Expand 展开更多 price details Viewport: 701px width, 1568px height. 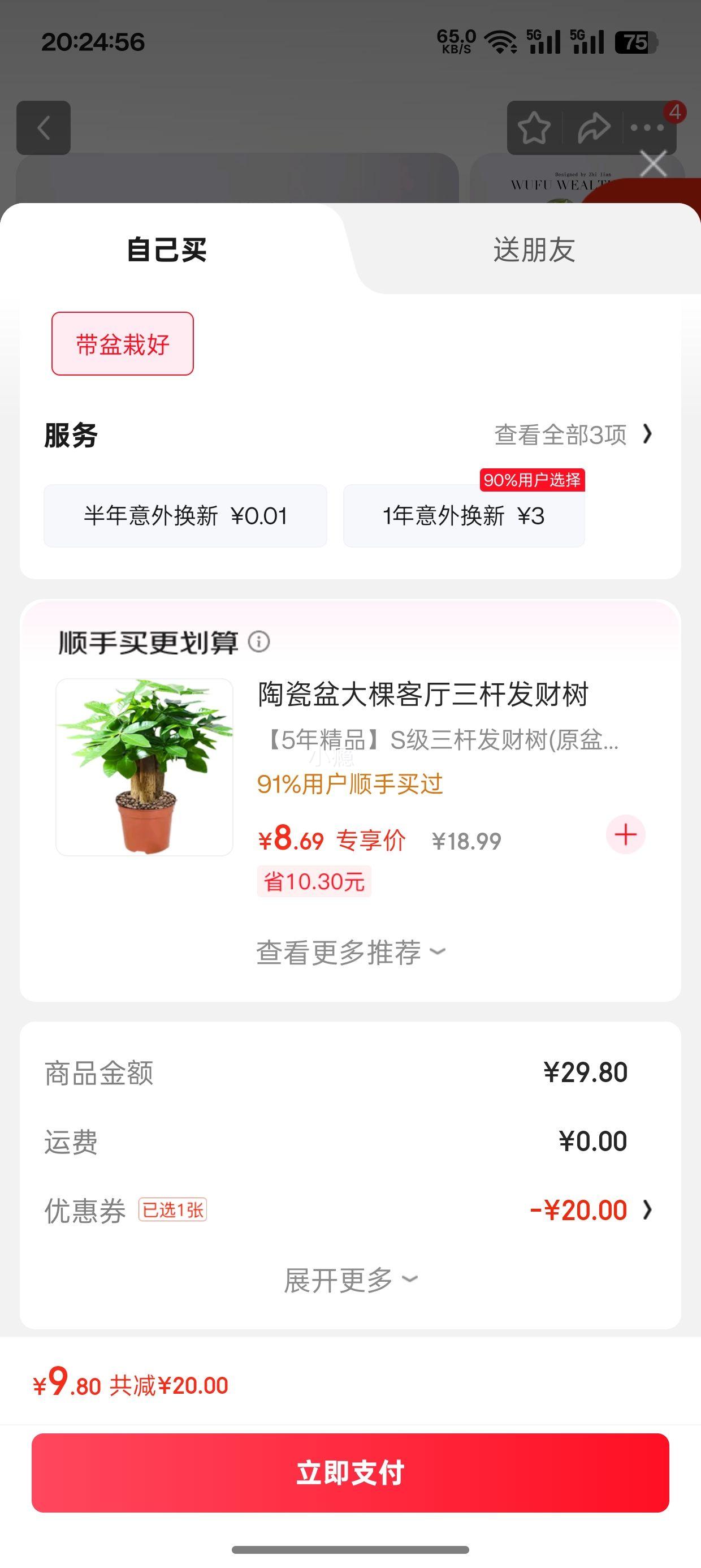350,1280
